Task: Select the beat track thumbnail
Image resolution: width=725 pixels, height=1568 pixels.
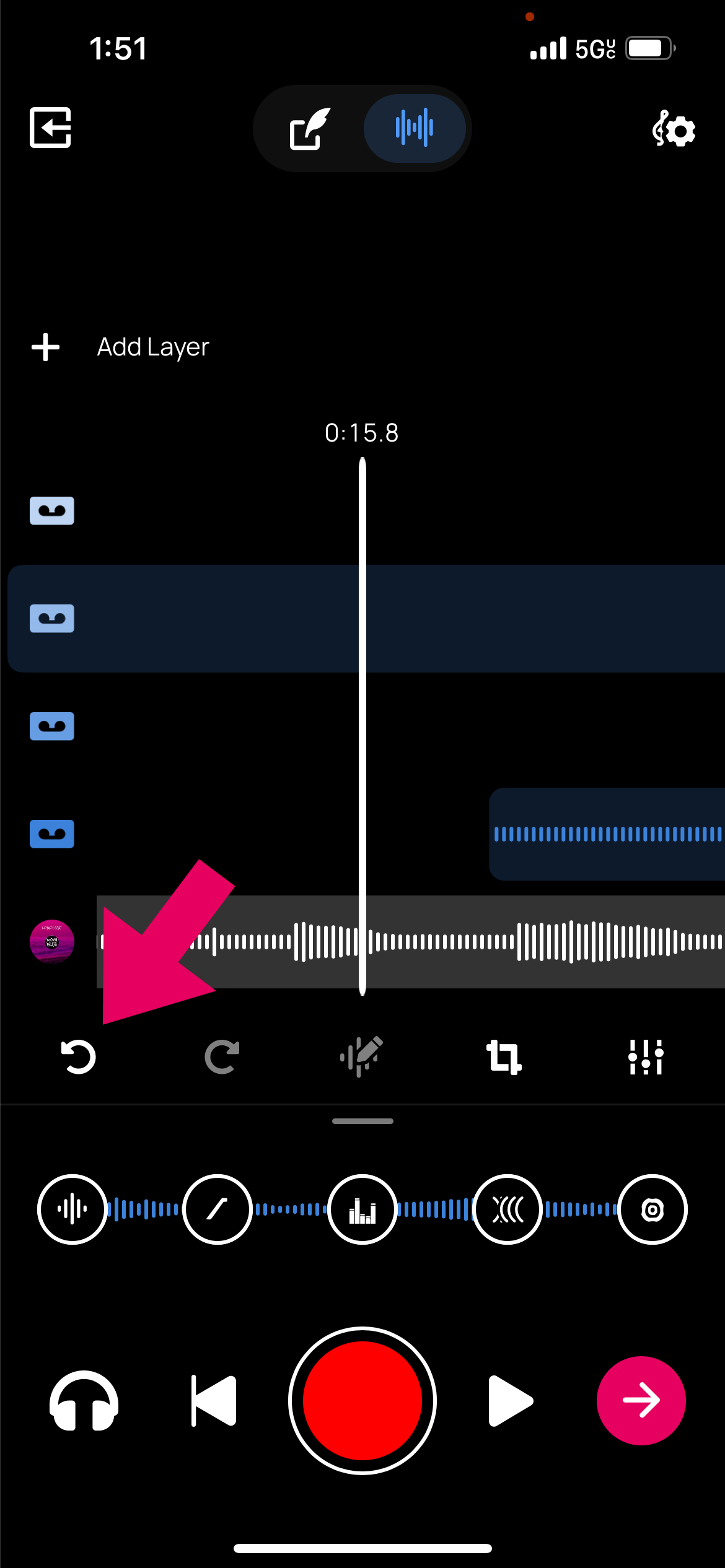Action: (x=52, y=941)
